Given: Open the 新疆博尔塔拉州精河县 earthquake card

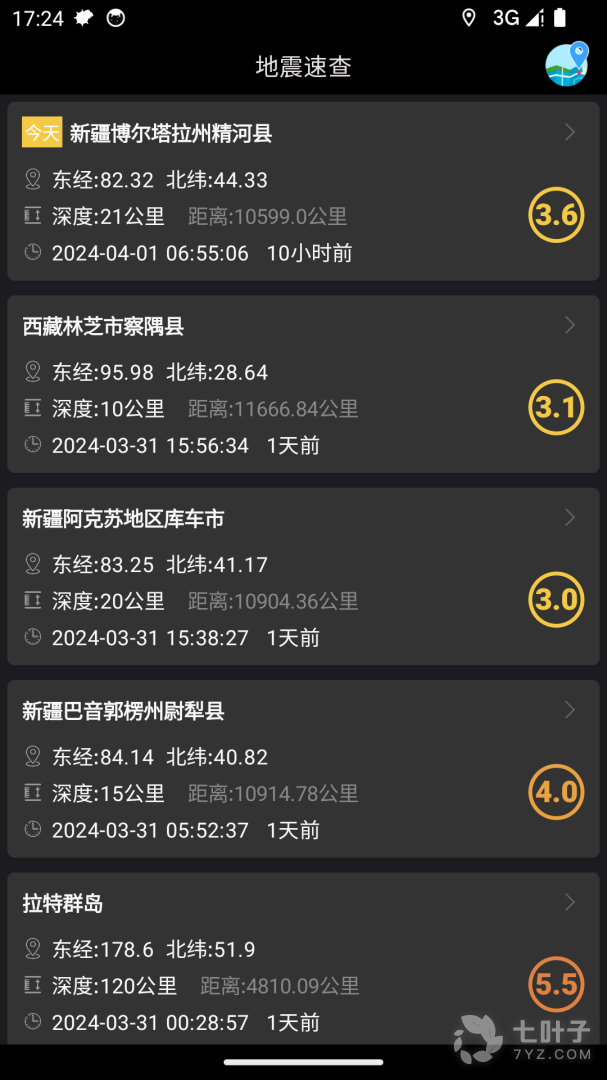Looking at the screenshot, I should coord(303,191).
